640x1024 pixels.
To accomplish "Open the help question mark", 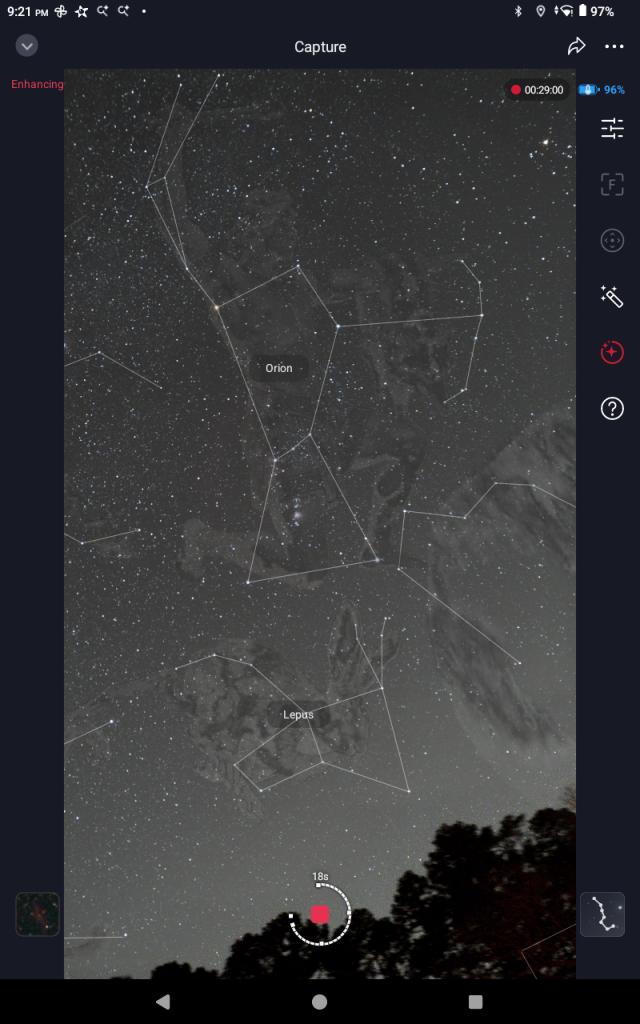I will tap(612, 408).
